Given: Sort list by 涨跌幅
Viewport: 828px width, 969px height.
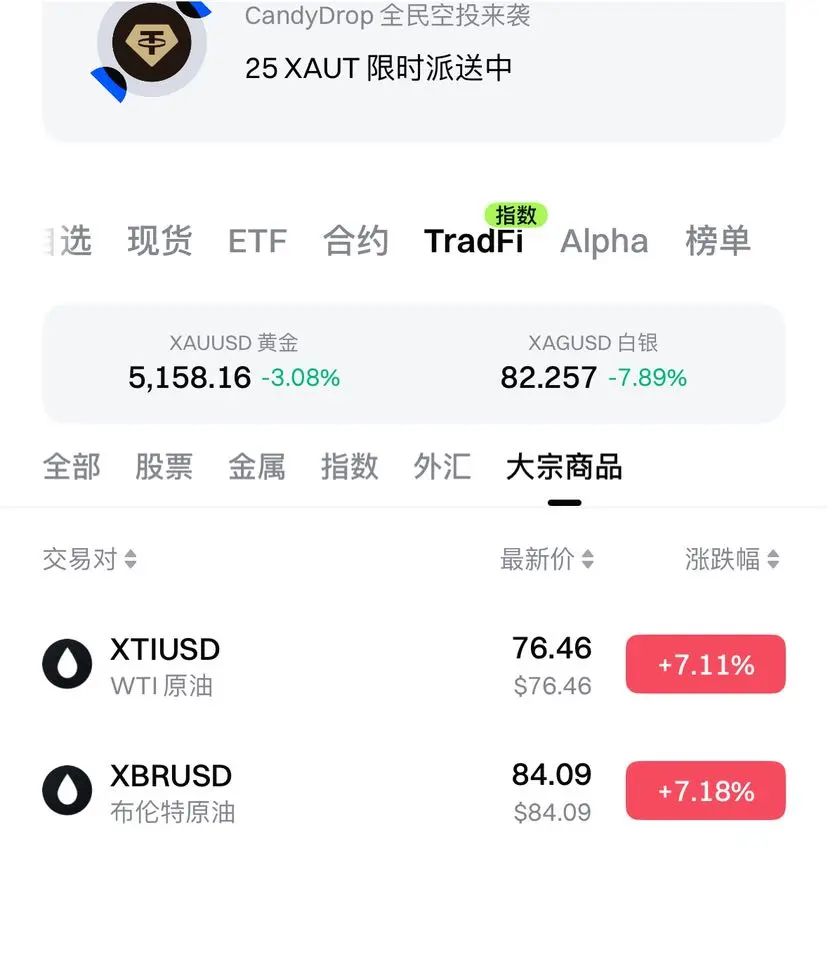Looking at the screenshot, I should pyautogui.click(x=732, y=559).
